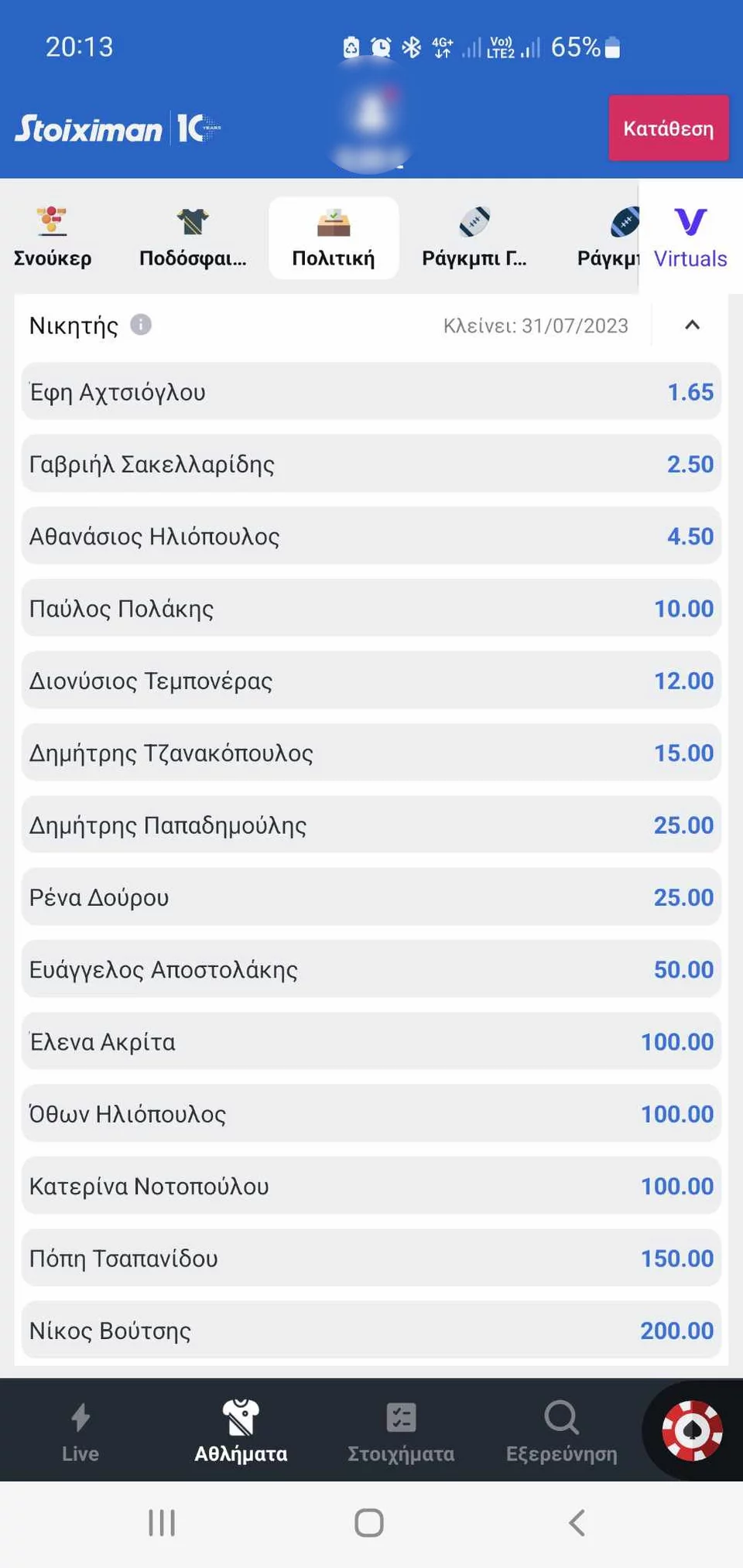Expand the Ποδόσφαιρο tab options
743x1568 pixels.
click(192, 236)
